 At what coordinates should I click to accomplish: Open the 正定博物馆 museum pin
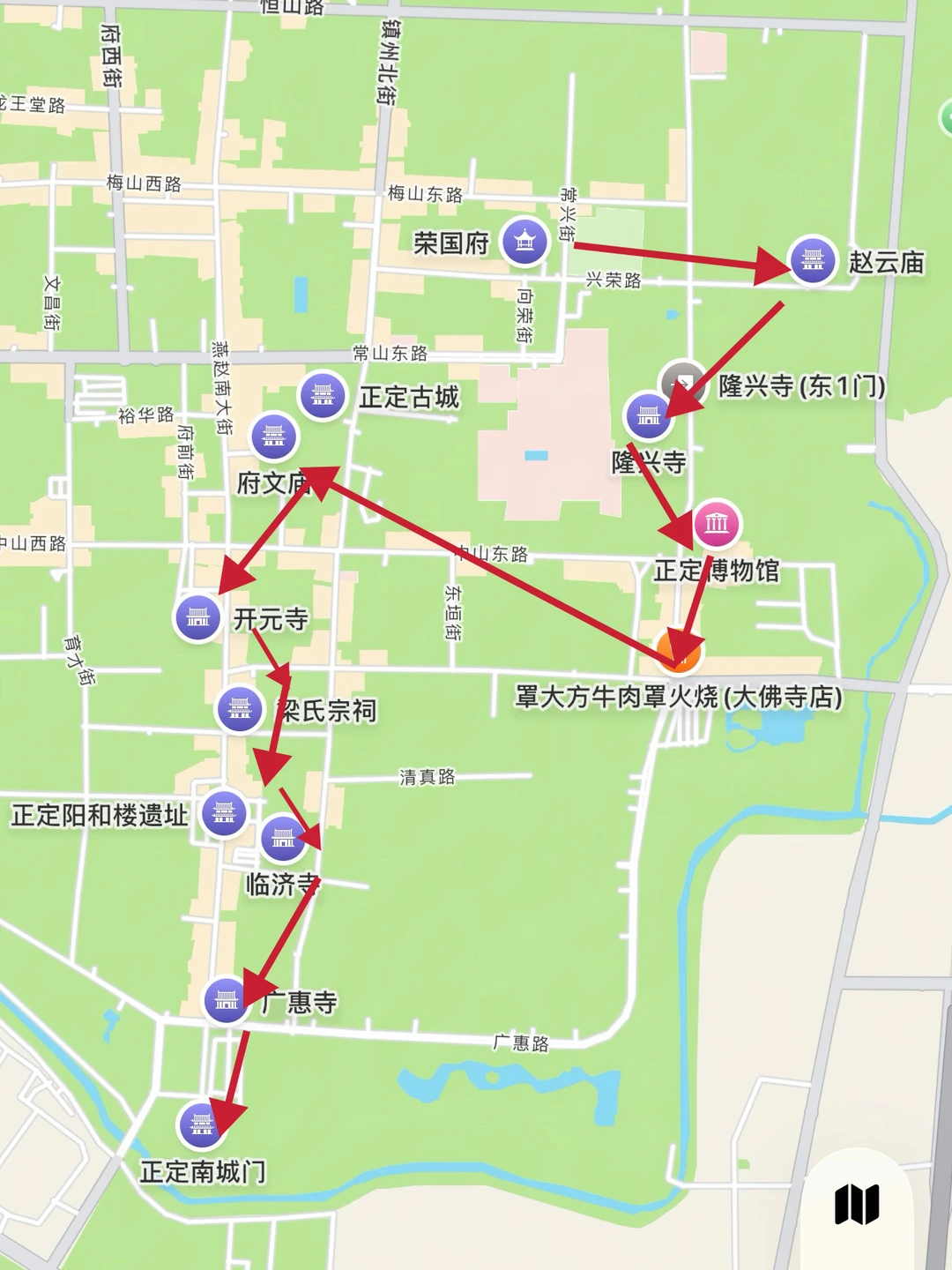pos(717,524)
